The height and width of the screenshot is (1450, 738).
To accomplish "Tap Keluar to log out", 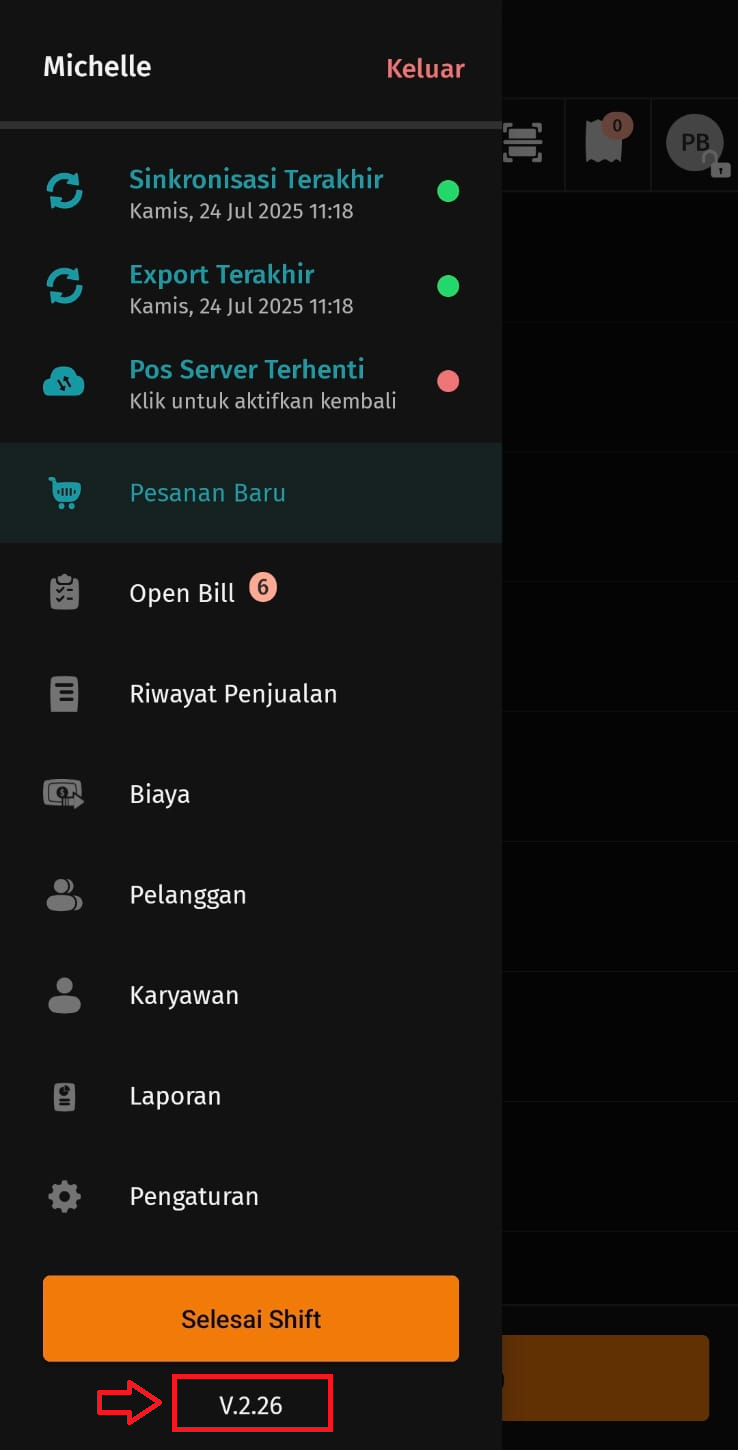I will 425,69.
